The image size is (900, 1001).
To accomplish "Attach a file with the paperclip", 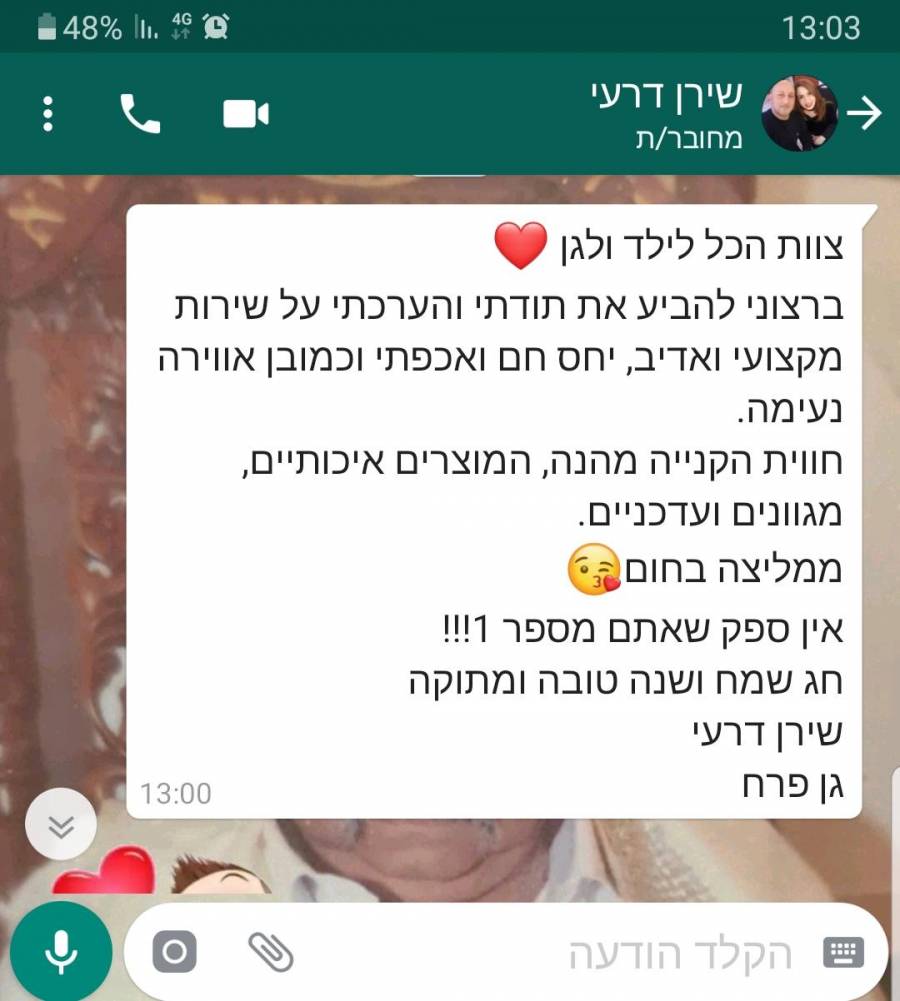I will coord(270,951).
